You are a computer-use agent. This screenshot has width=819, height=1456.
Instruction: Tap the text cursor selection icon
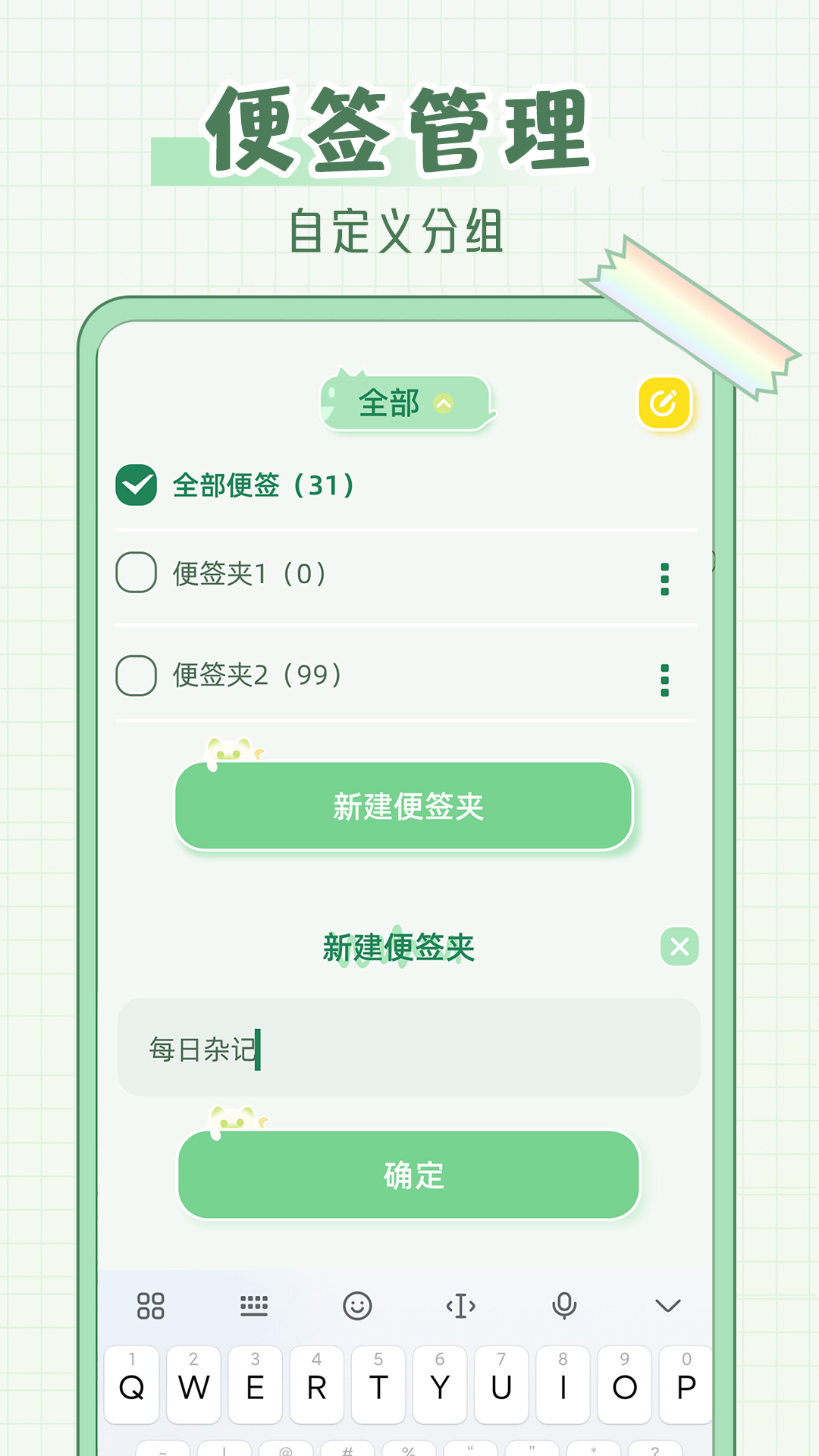tap(460, 1306)
